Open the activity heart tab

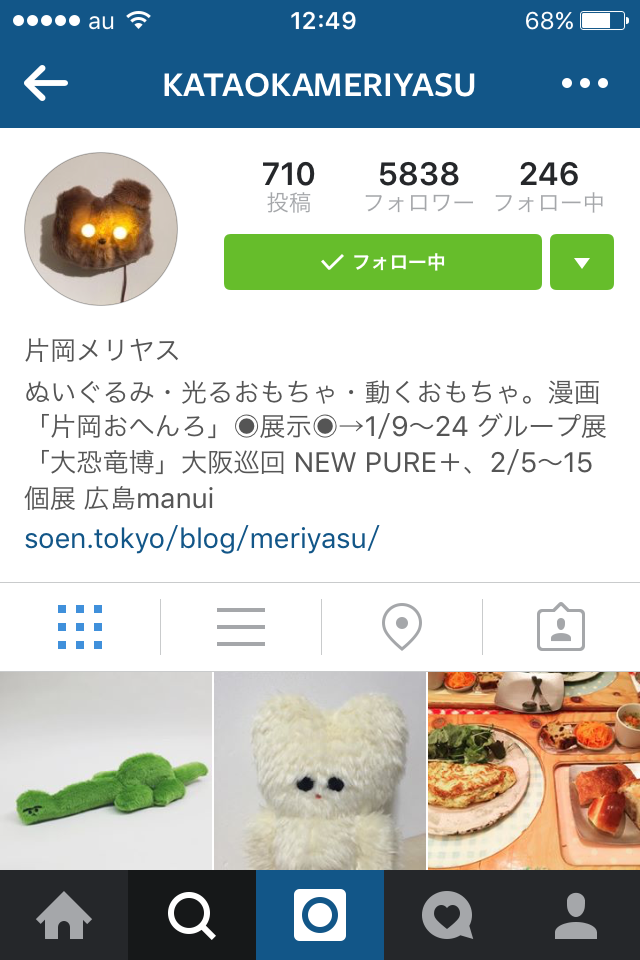coord(447,915)
